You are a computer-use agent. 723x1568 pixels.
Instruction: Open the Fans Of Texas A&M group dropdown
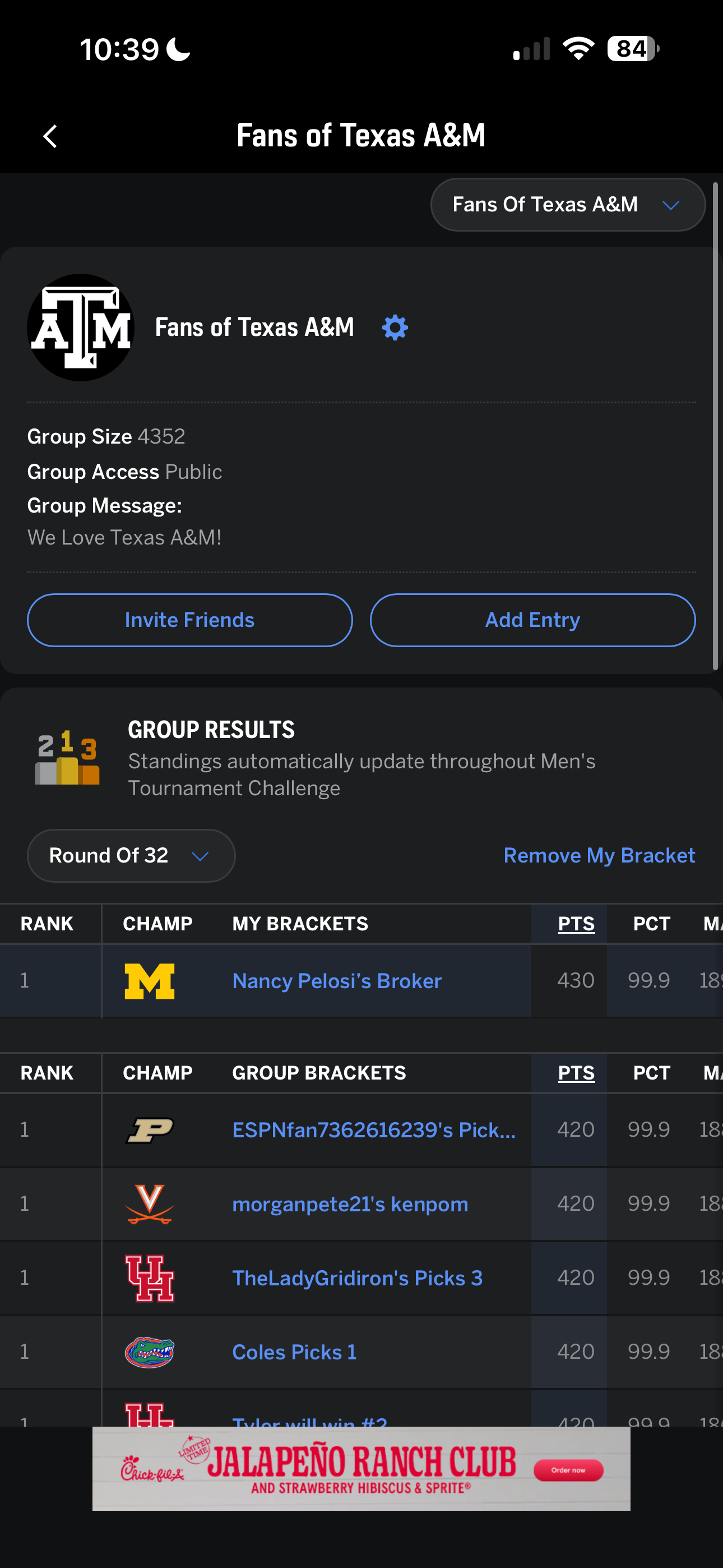[568, 205]
